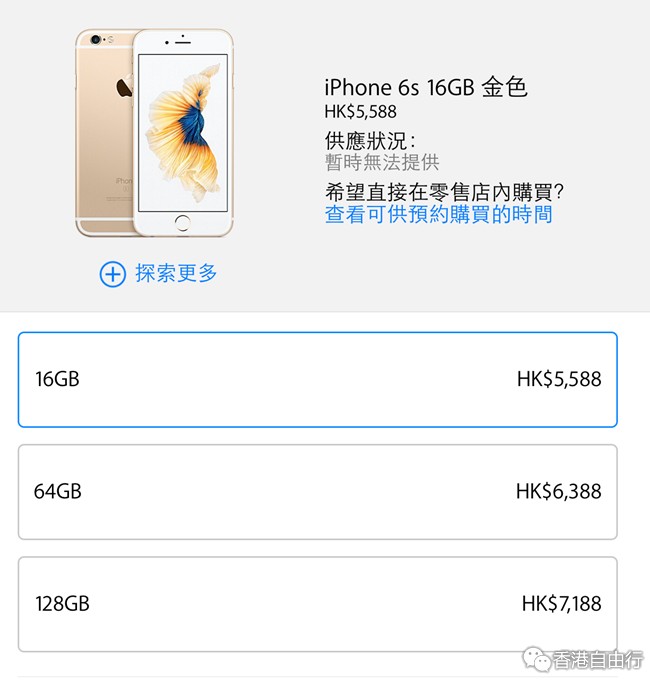Image resolution: width=650 pixels, height=684 pixels.
Task: Tap the 探索更多 plus button
Action: (113, 274)
